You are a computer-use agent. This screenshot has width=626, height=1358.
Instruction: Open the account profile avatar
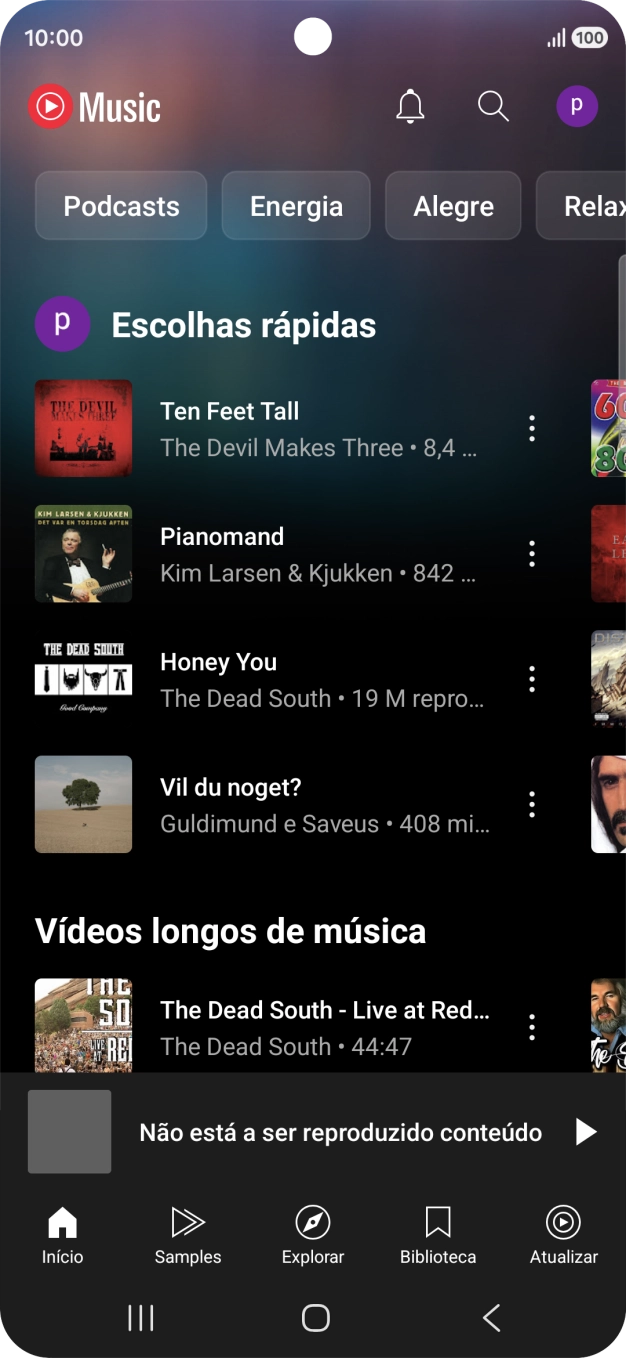click(577, 106)
